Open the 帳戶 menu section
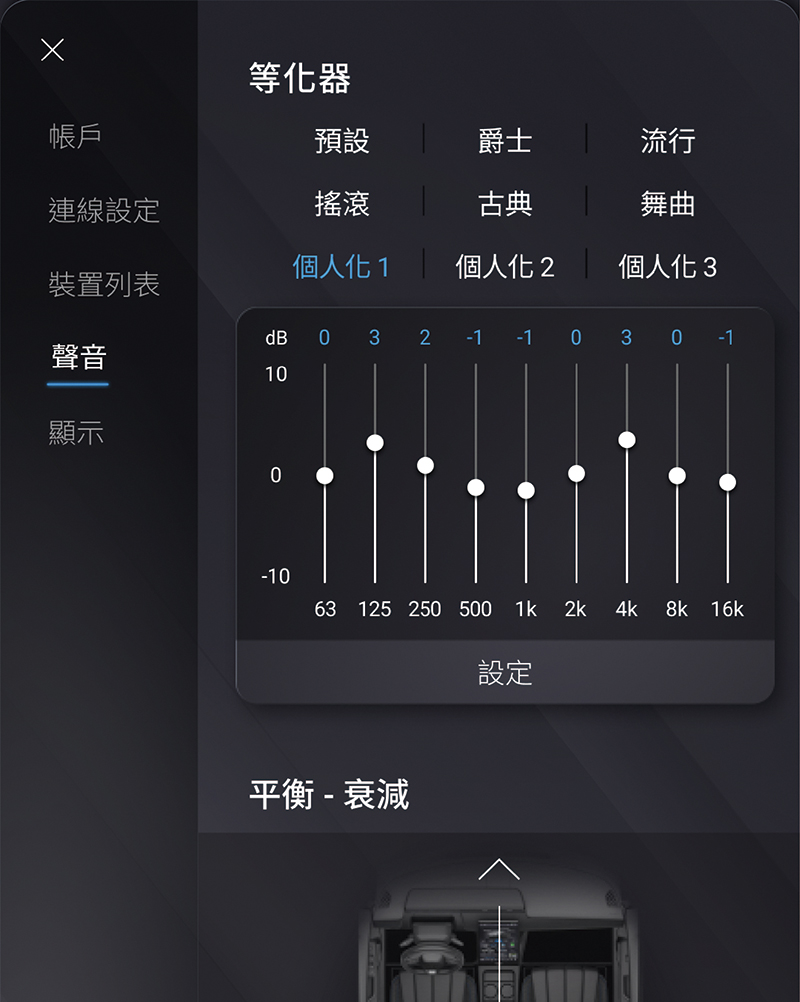Image resolution: width=800 pixels, height=1002 pixels. 75,136
